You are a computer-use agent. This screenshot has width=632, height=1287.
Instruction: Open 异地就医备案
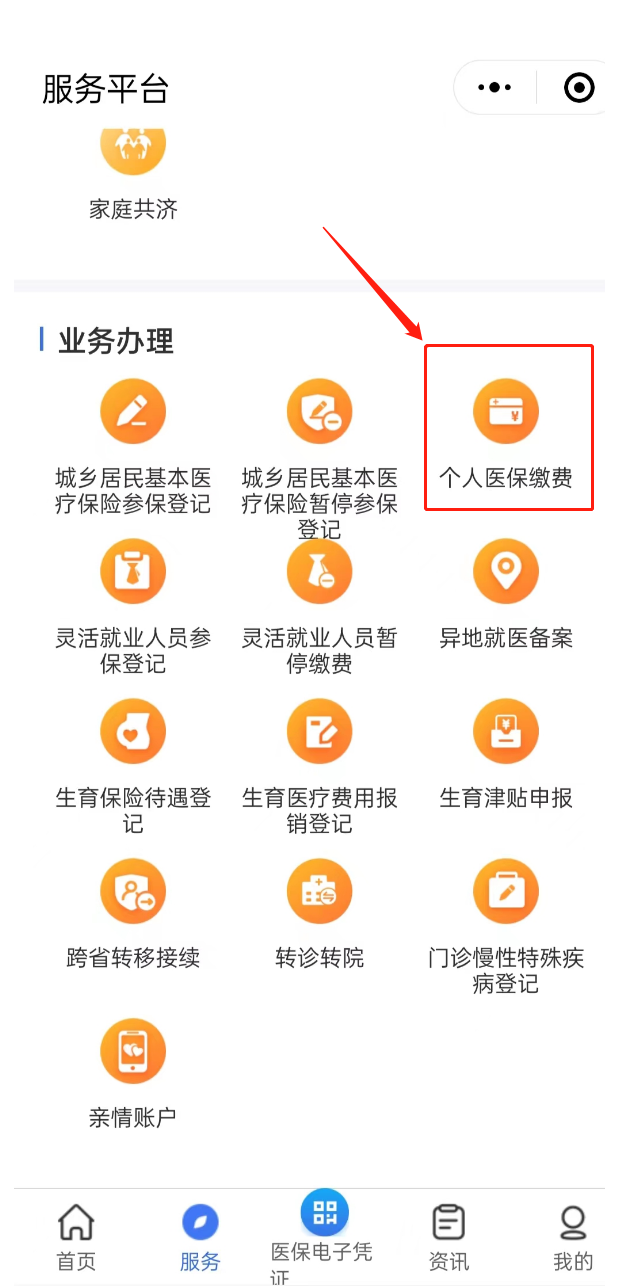tap(506, 594)
